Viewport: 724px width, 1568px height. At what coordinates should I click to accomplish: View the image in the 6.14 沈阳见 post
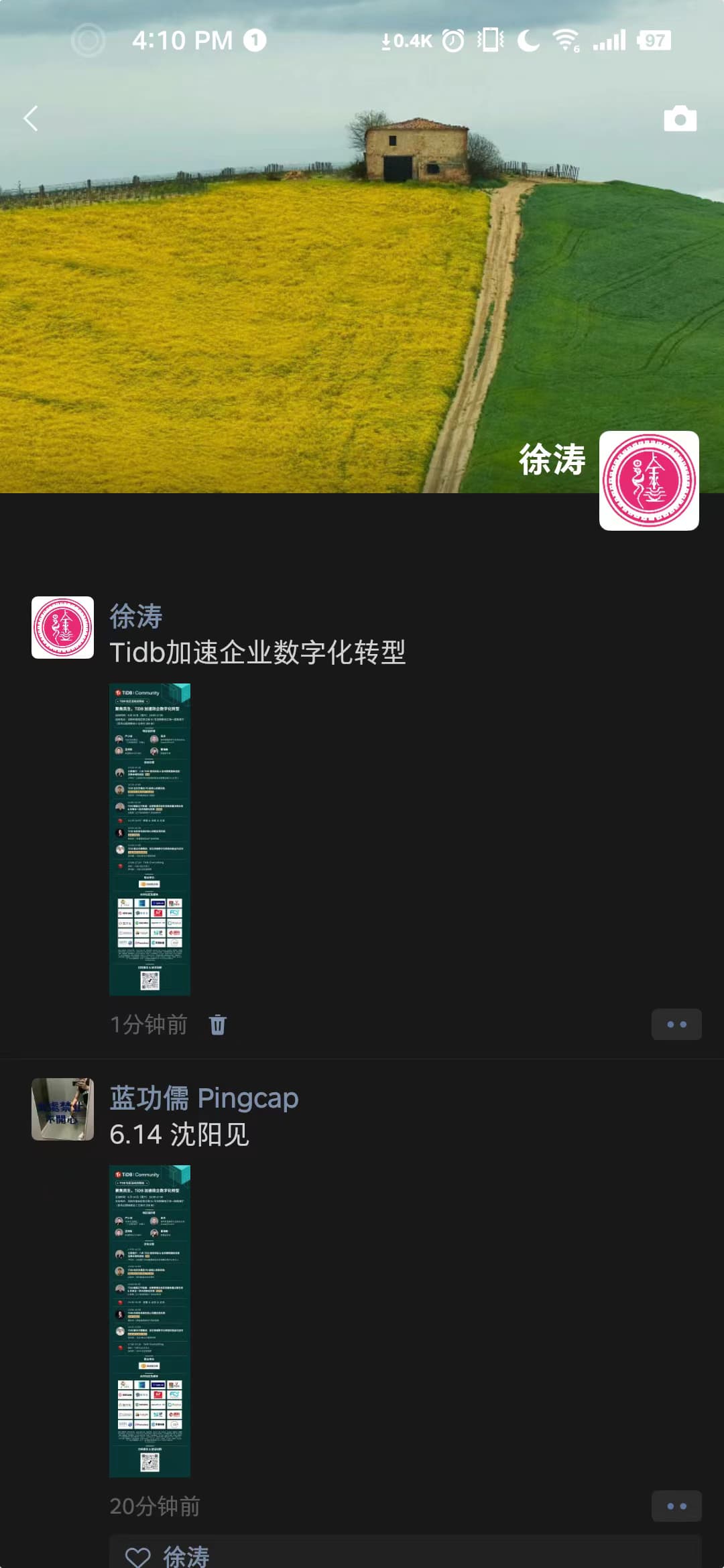pyautogui.click(x=149, y=1321)
